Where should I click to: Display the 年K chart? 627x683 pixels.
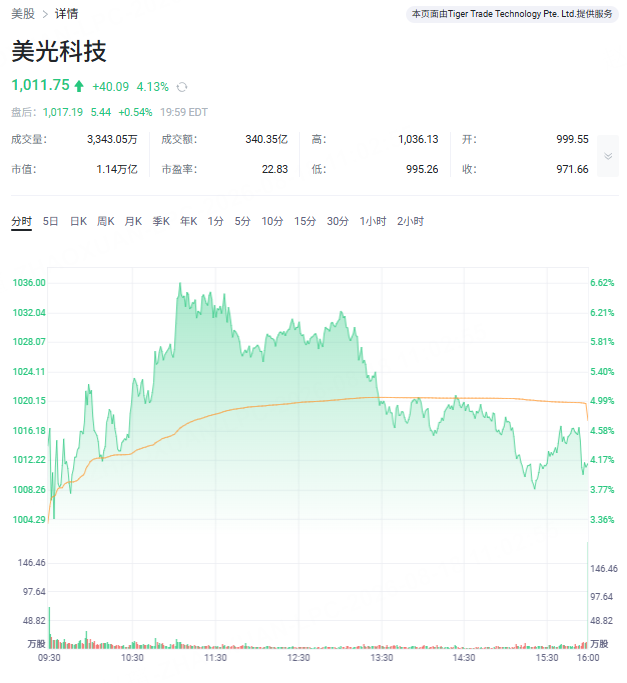click(x=189, y=221)
